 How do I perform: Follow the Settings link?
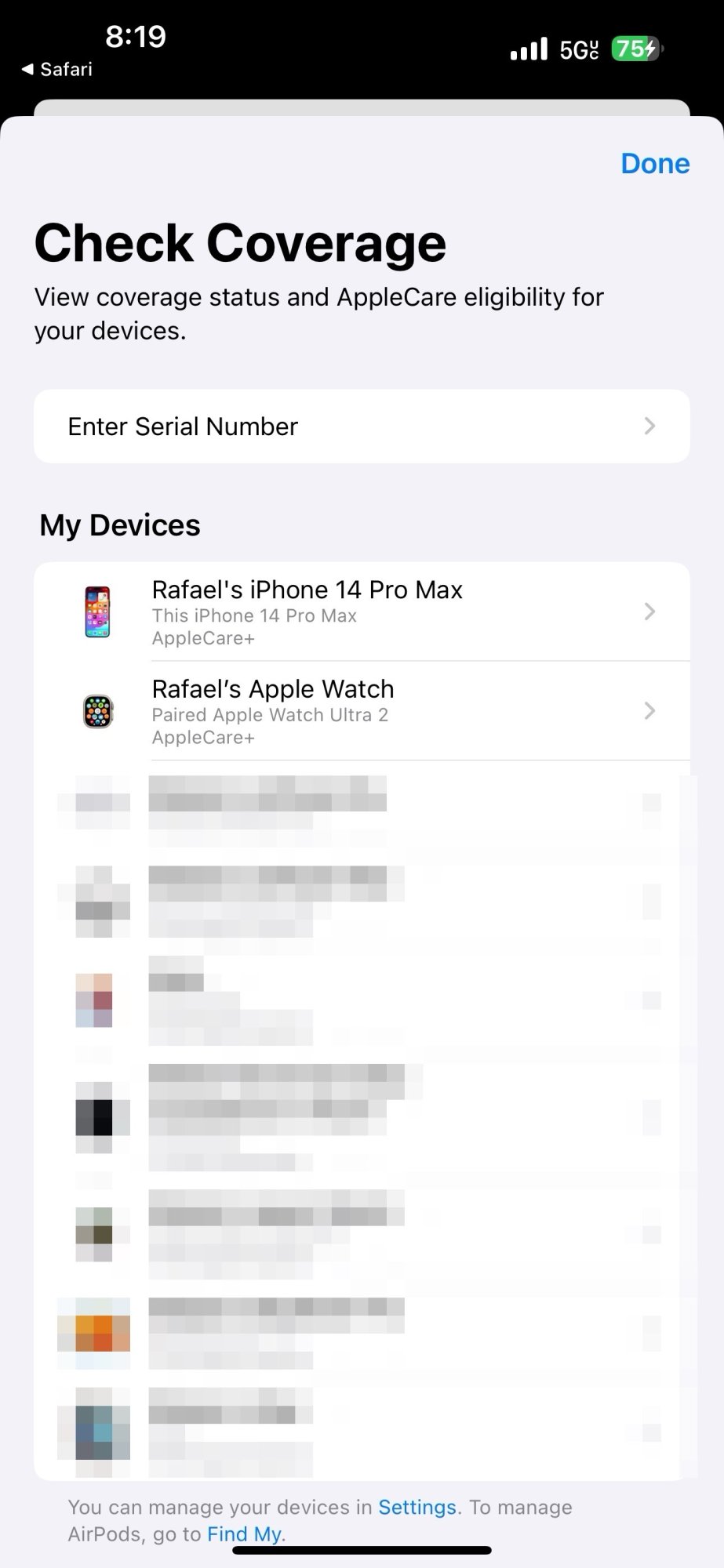click(417, 1507)
